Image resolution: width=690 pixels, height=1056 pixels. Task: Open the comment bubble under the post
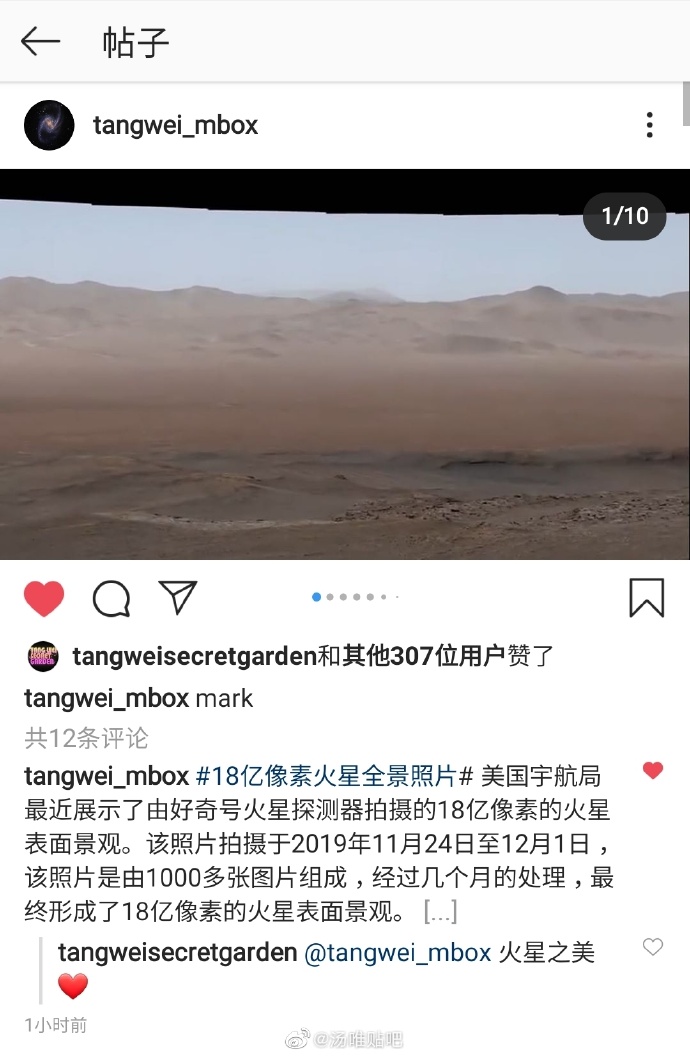[111, 598]
